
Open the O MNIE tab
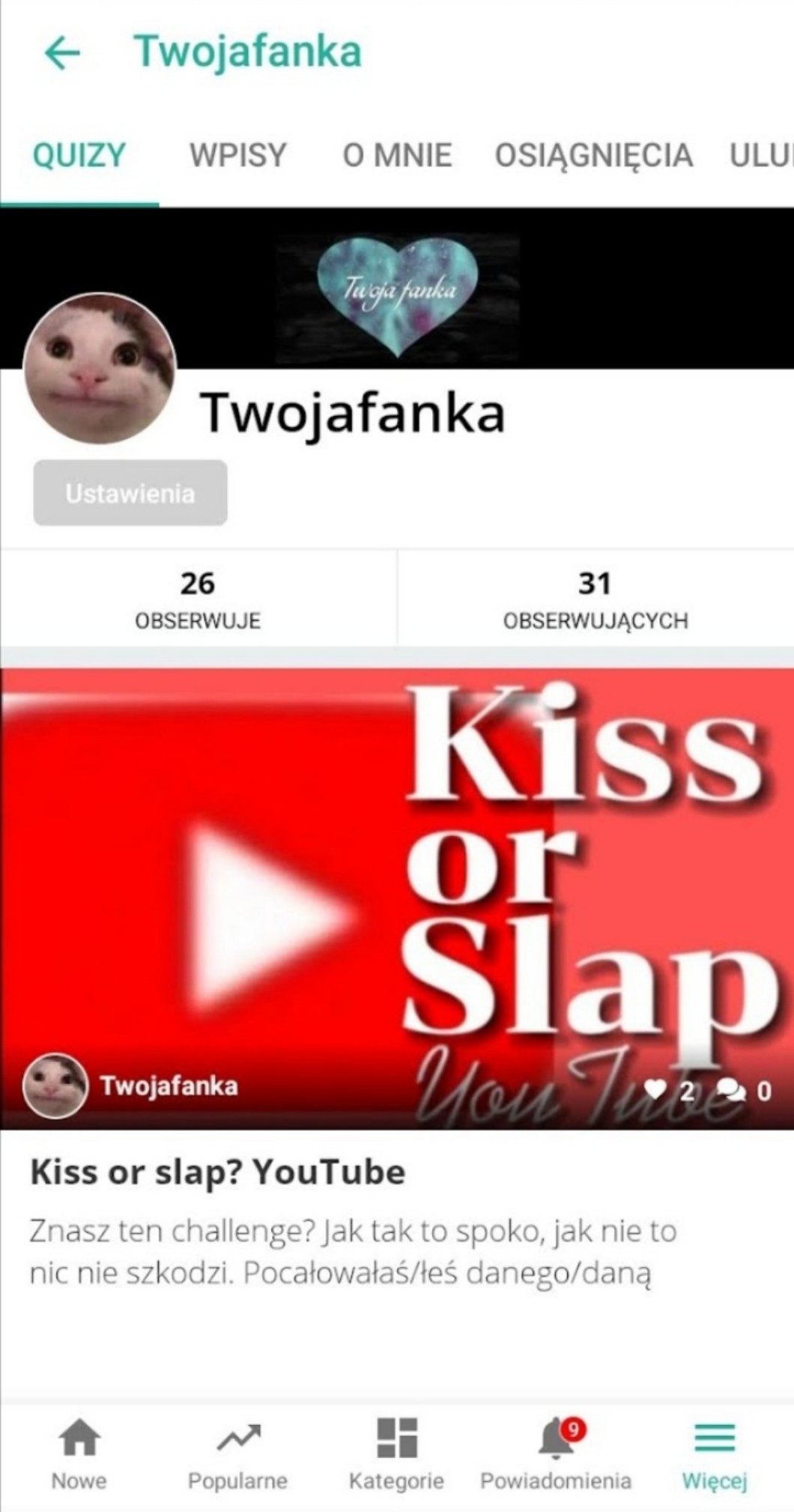(397, 156)
